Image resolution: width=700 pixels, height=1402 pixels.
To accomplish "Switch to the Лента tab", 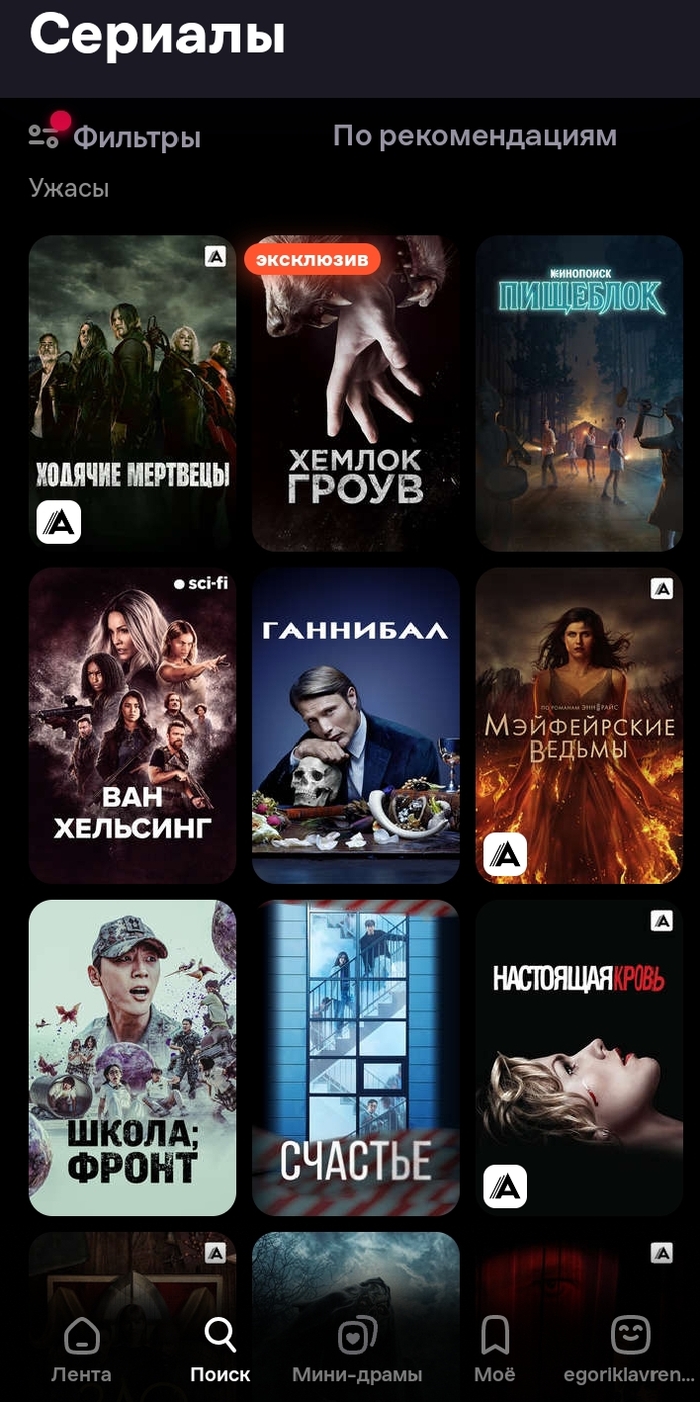I will [x=81, y=1350].
